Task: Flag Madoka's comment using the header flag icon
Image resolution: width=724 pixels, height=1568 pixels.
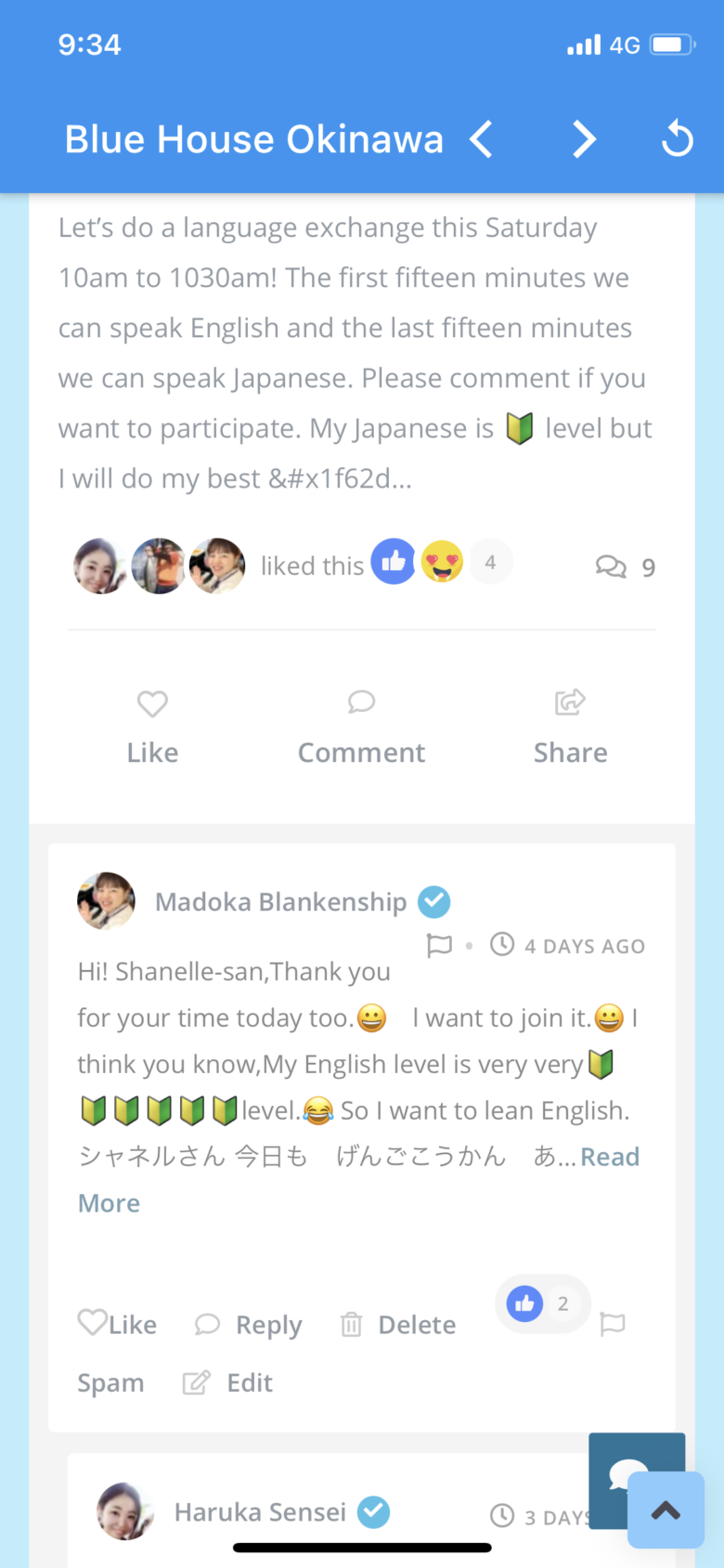Action: (x=438, y=945)
